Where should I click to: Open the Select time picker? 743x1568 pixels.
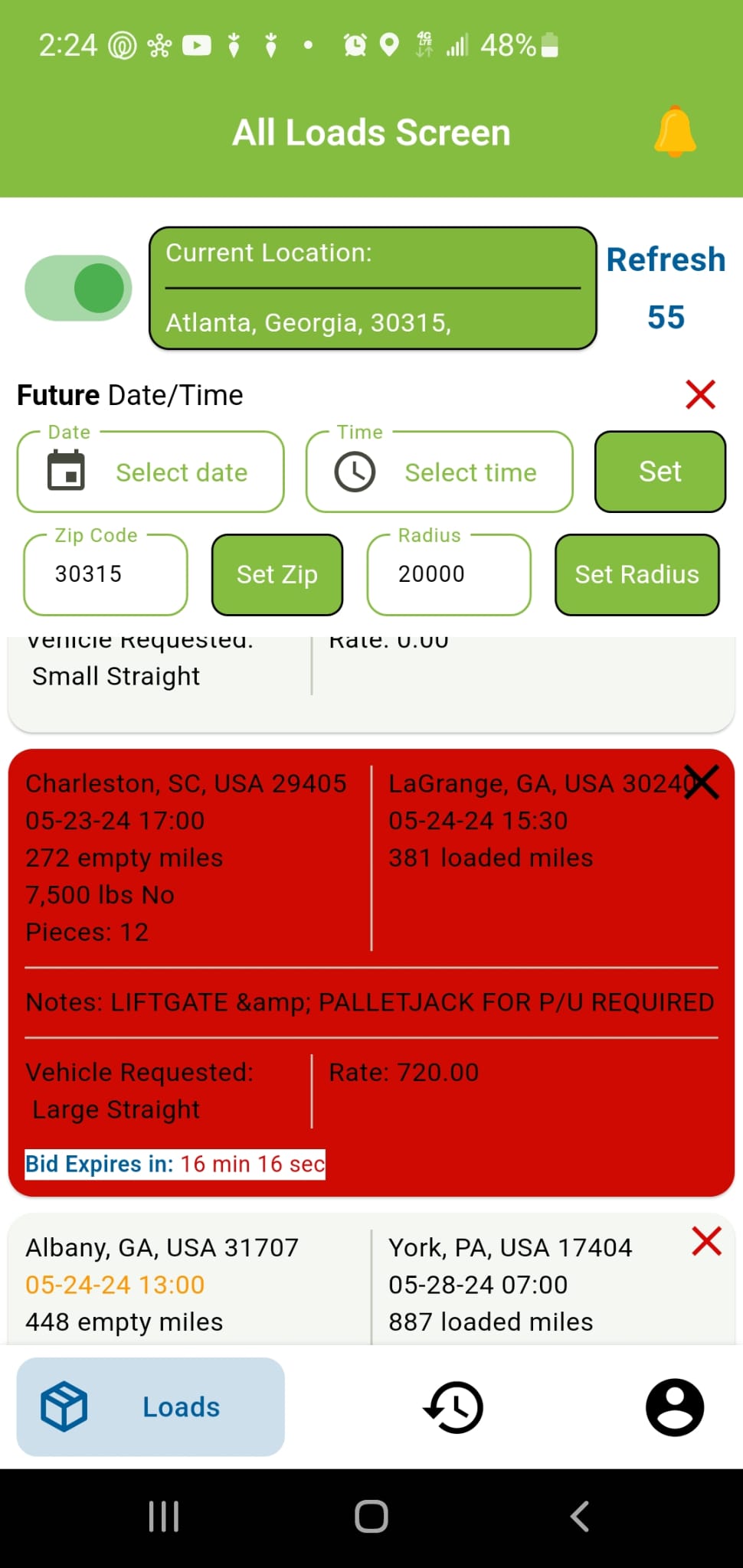pos(440,472)
